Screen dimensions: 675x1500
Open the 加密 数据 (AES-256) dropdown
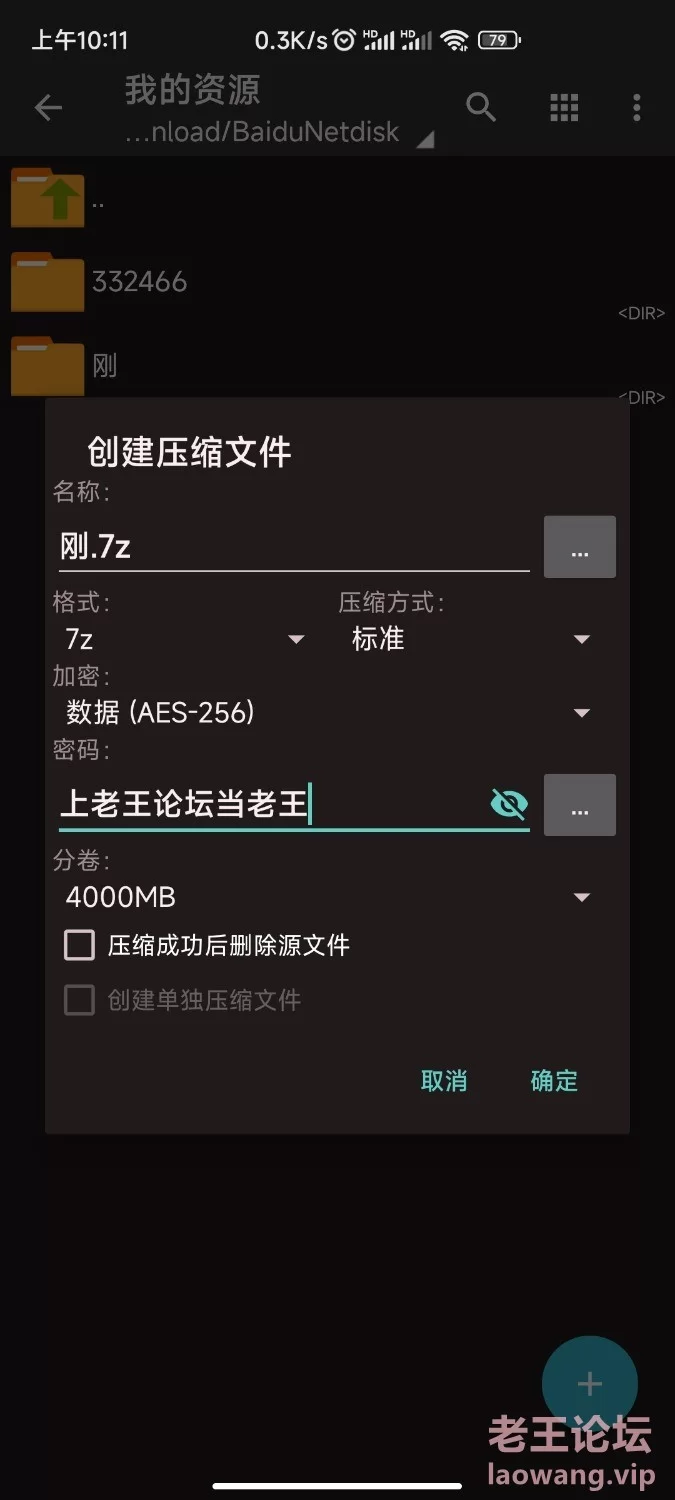tap(327, 712)
